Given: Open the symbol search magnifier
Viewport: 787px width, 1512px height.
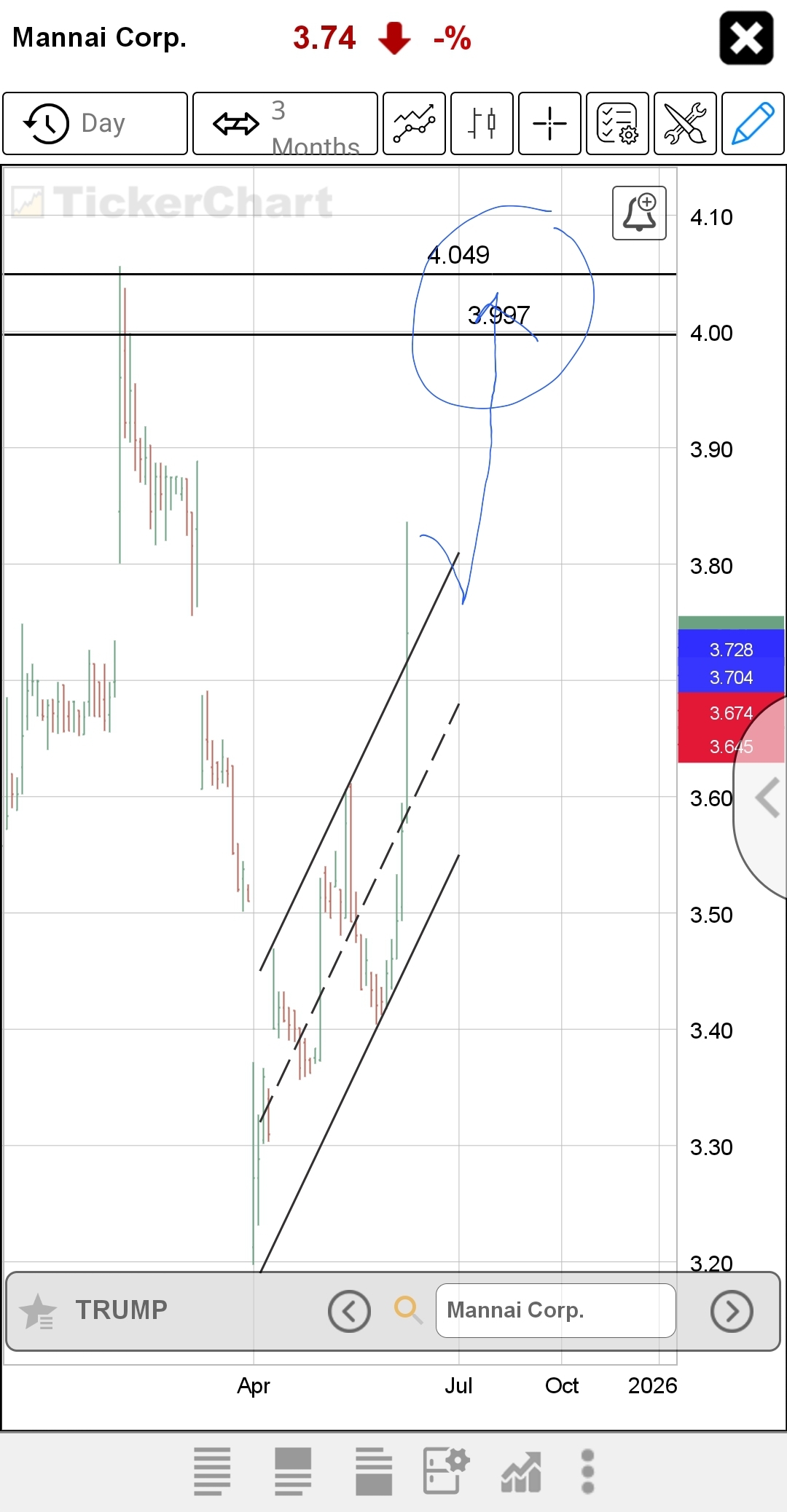Looking at the screenshot, I should [407, 1310].
